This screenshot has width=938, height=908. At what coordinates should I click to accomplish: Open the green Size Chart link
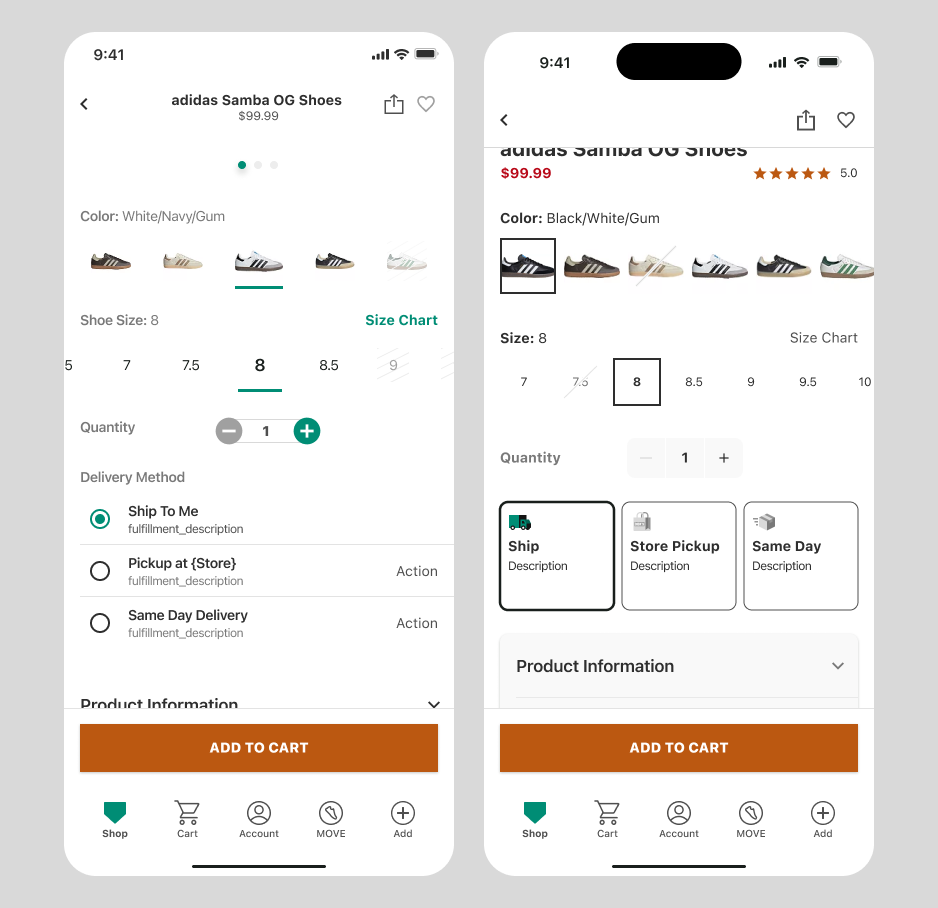click(x=401, y=320)
